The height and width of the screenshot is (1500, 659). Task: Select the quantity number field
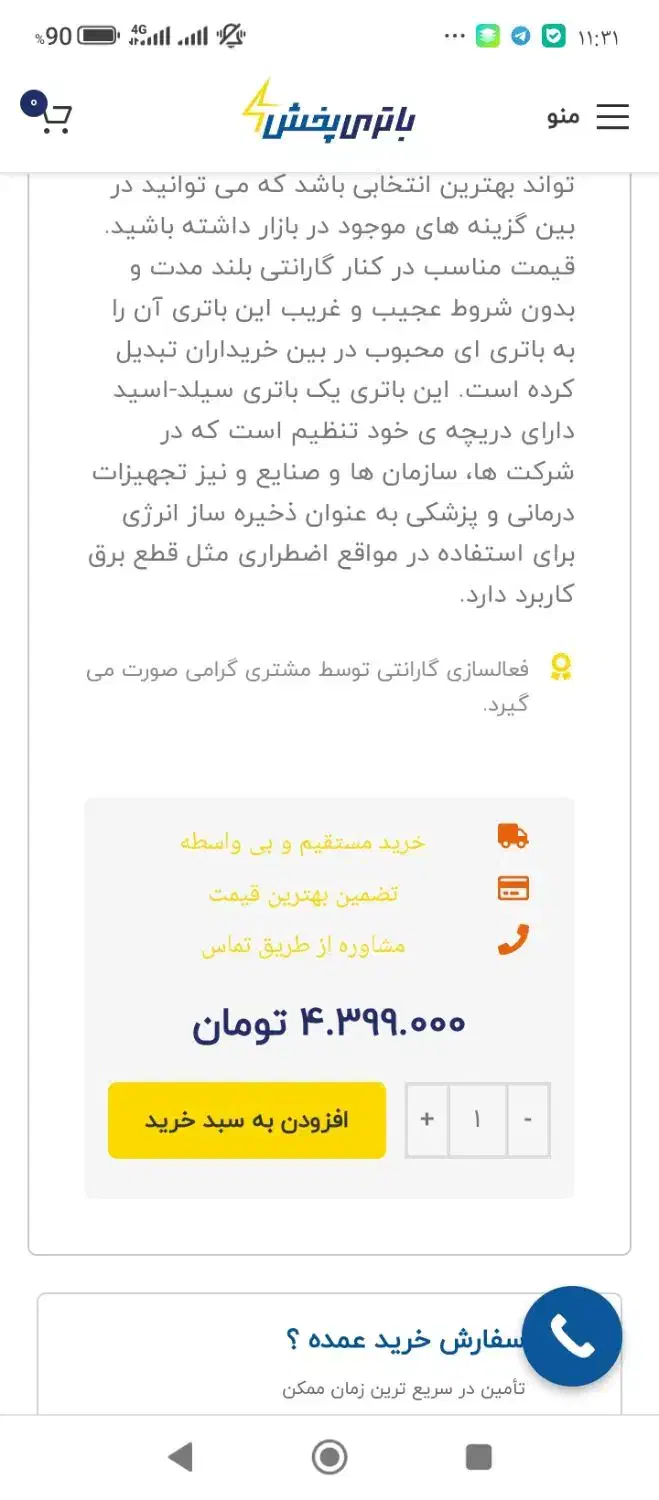click(x=477, y=1120)
